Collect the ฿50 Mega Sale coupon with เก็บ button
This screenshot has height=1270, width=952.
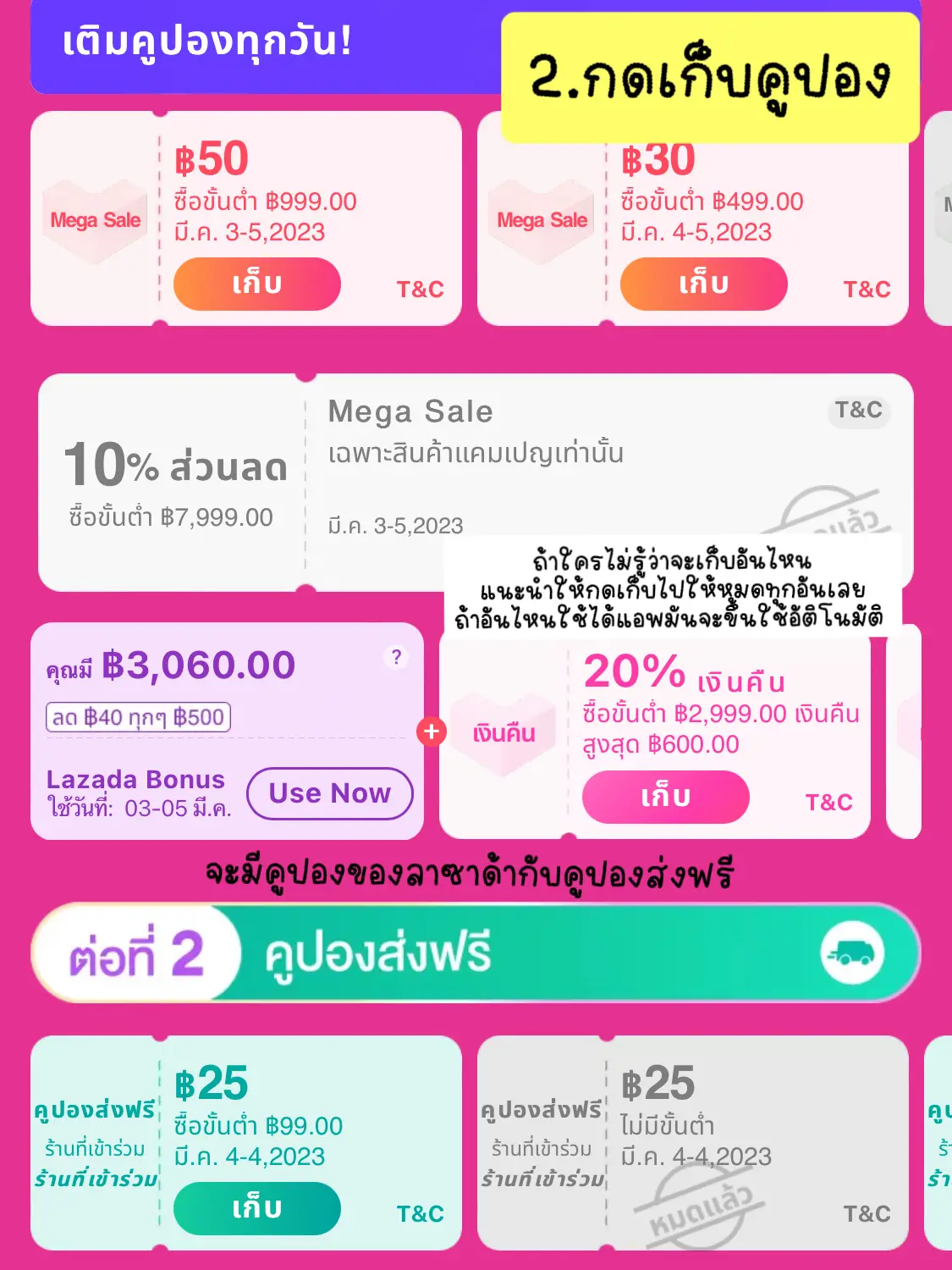pos(256,284)
